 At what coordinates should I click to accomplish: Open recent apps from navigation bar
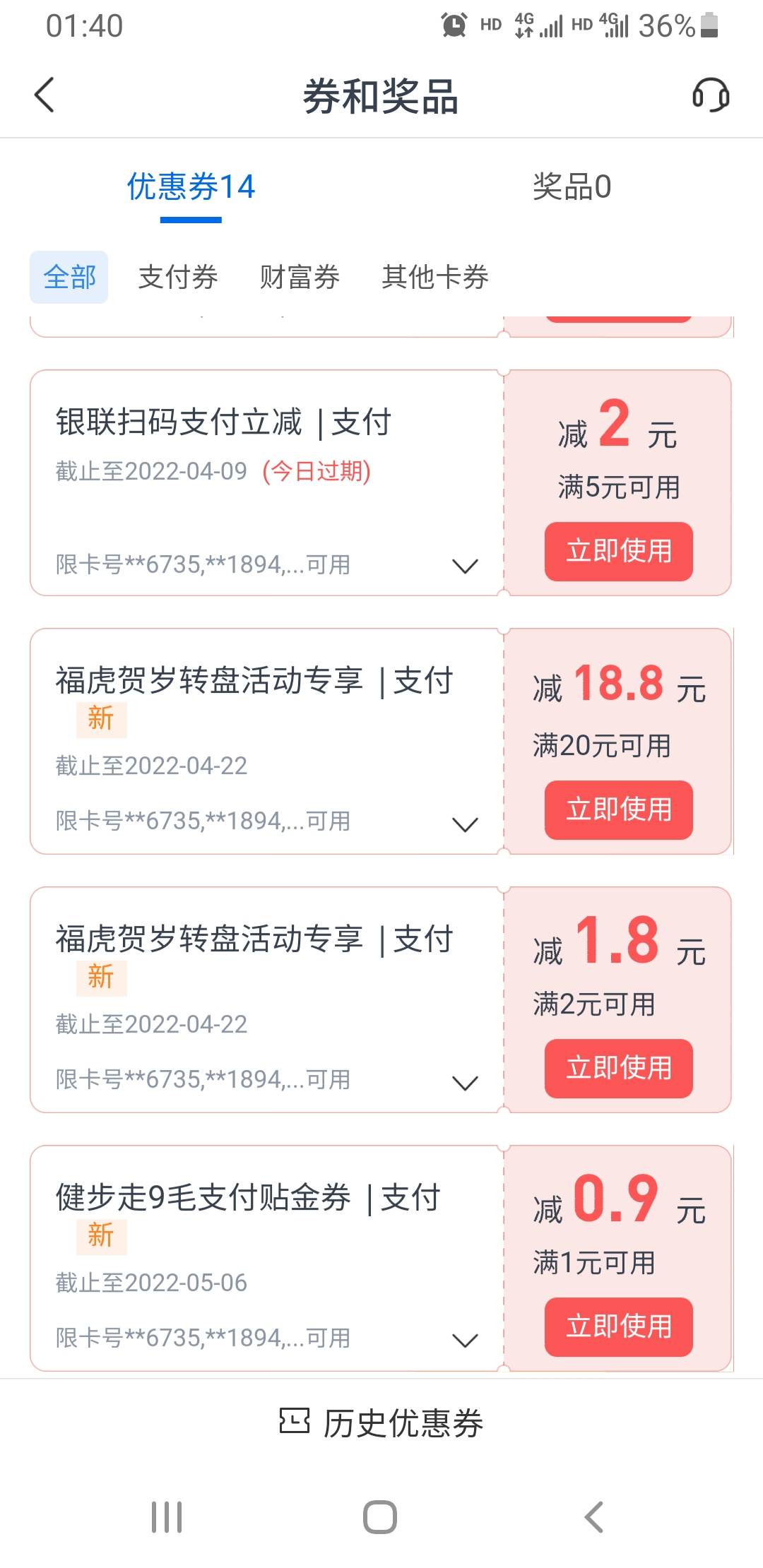(167, 1516)
